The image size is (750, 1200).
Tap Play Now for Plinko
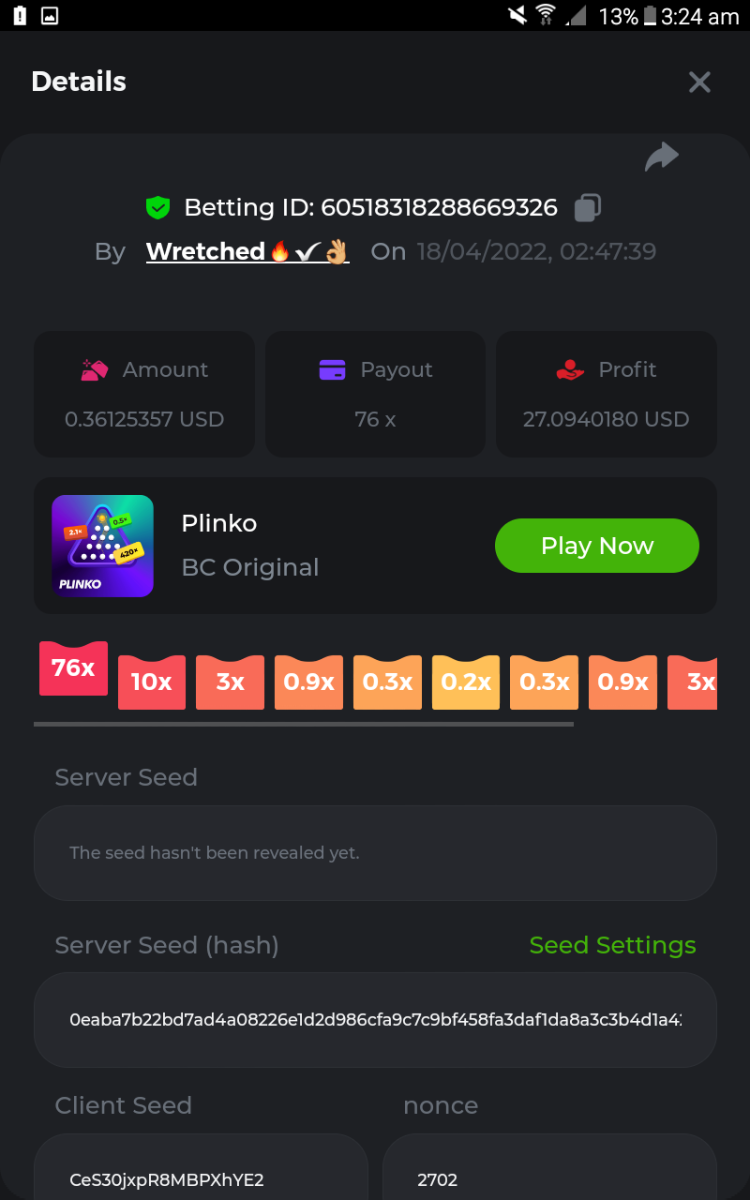coord(596,546)
